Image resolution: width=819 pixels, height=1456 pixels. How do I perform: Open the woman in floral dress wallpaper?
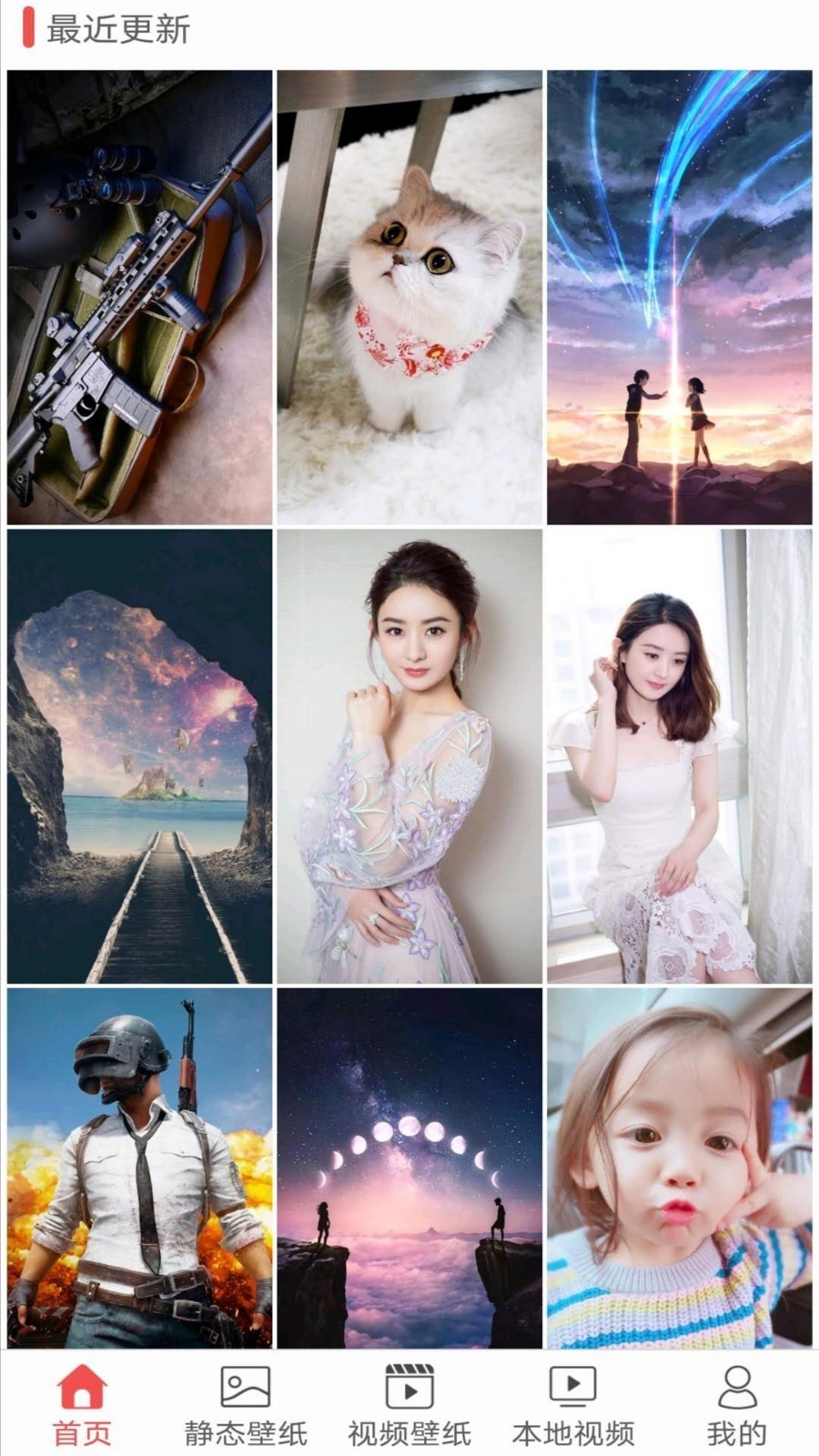[409, 756]
